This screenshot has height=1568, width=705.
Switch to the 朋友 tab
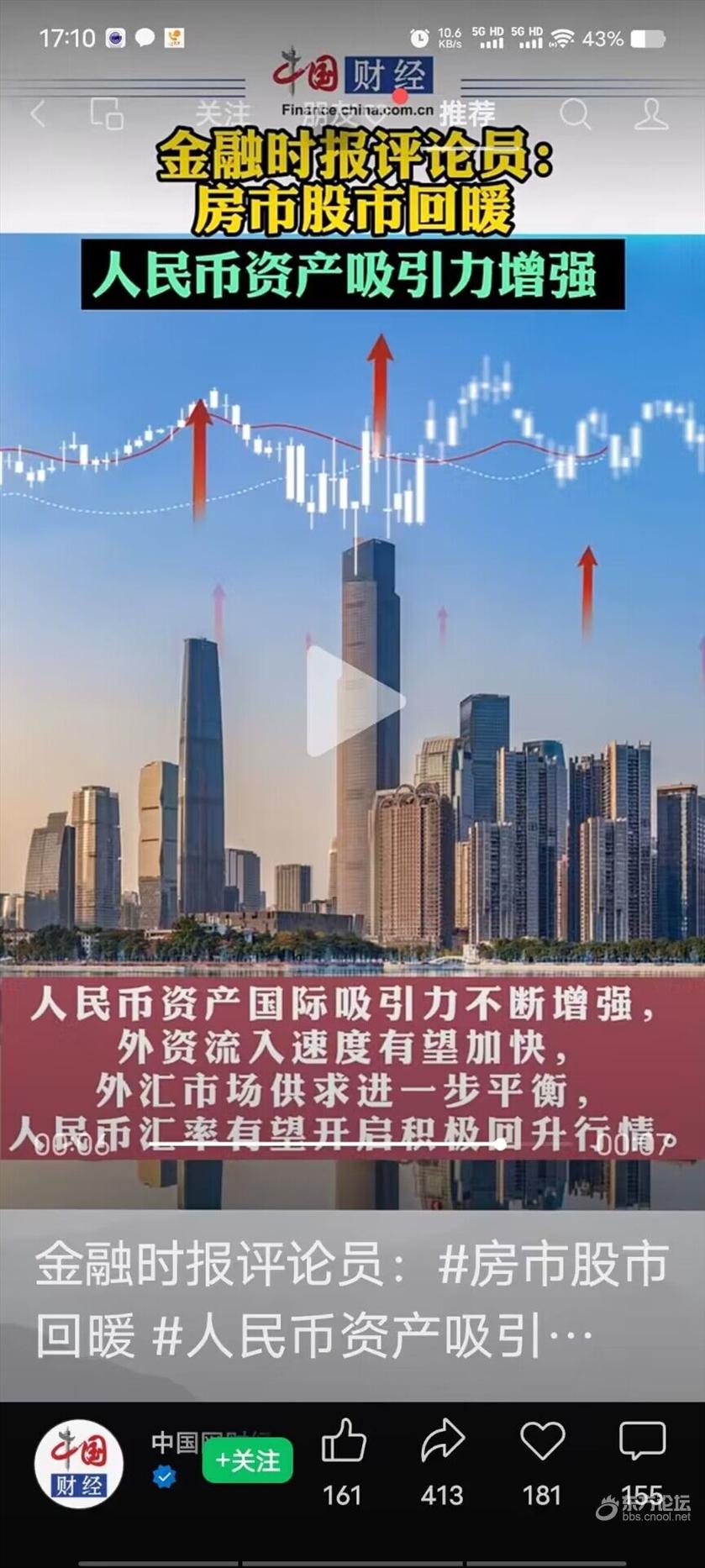pyautogui.click(x=330, y=113)
